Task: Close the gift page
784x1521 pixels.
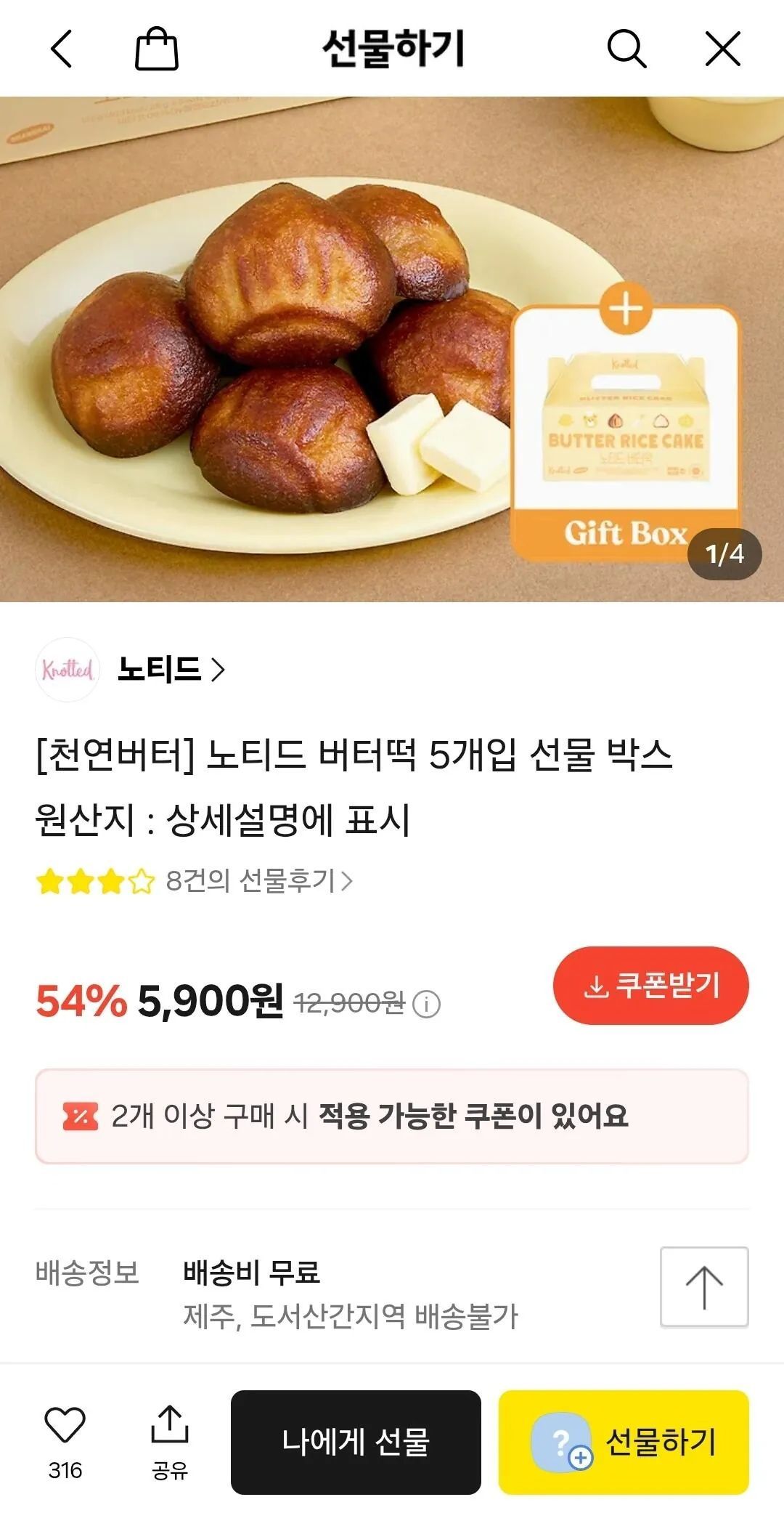Action: [723, 49]
